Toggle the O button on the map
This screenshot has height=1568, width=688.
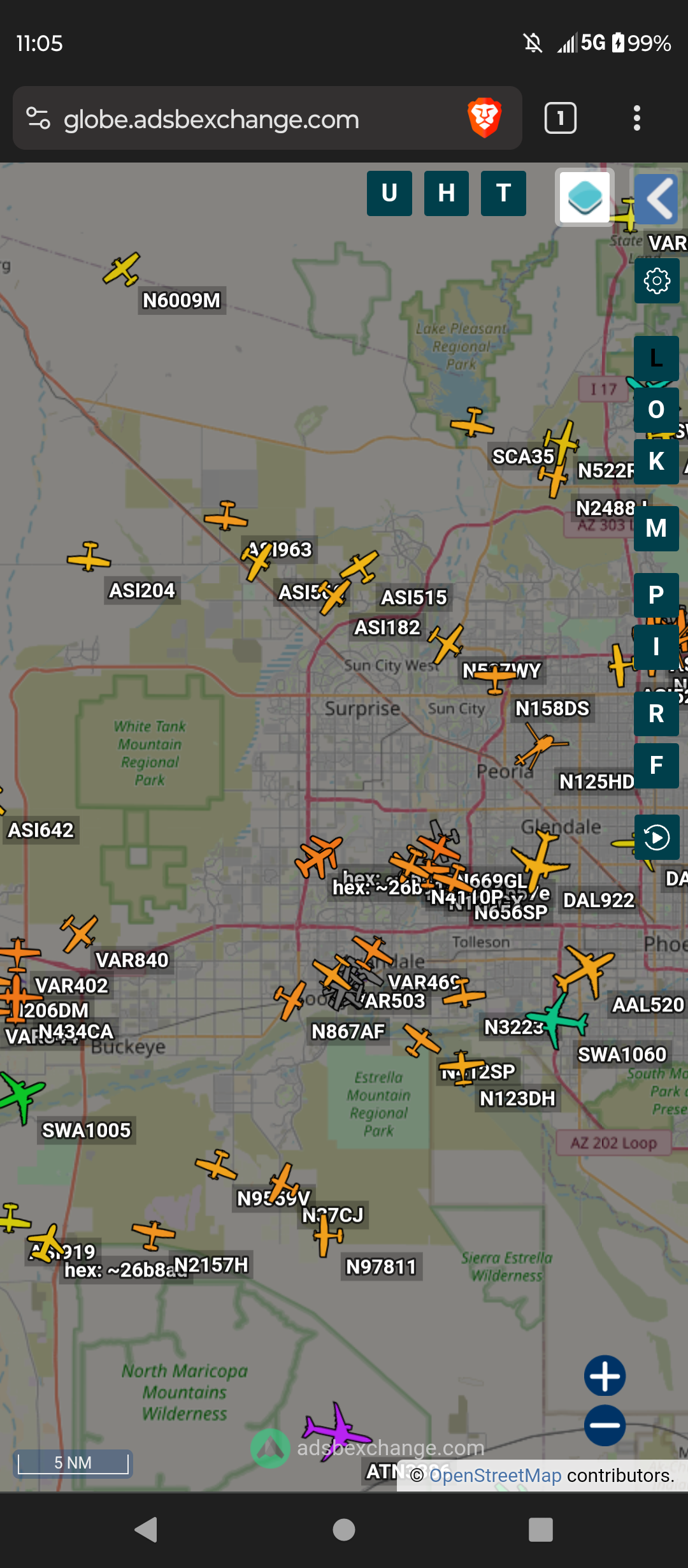coord(656,410)
